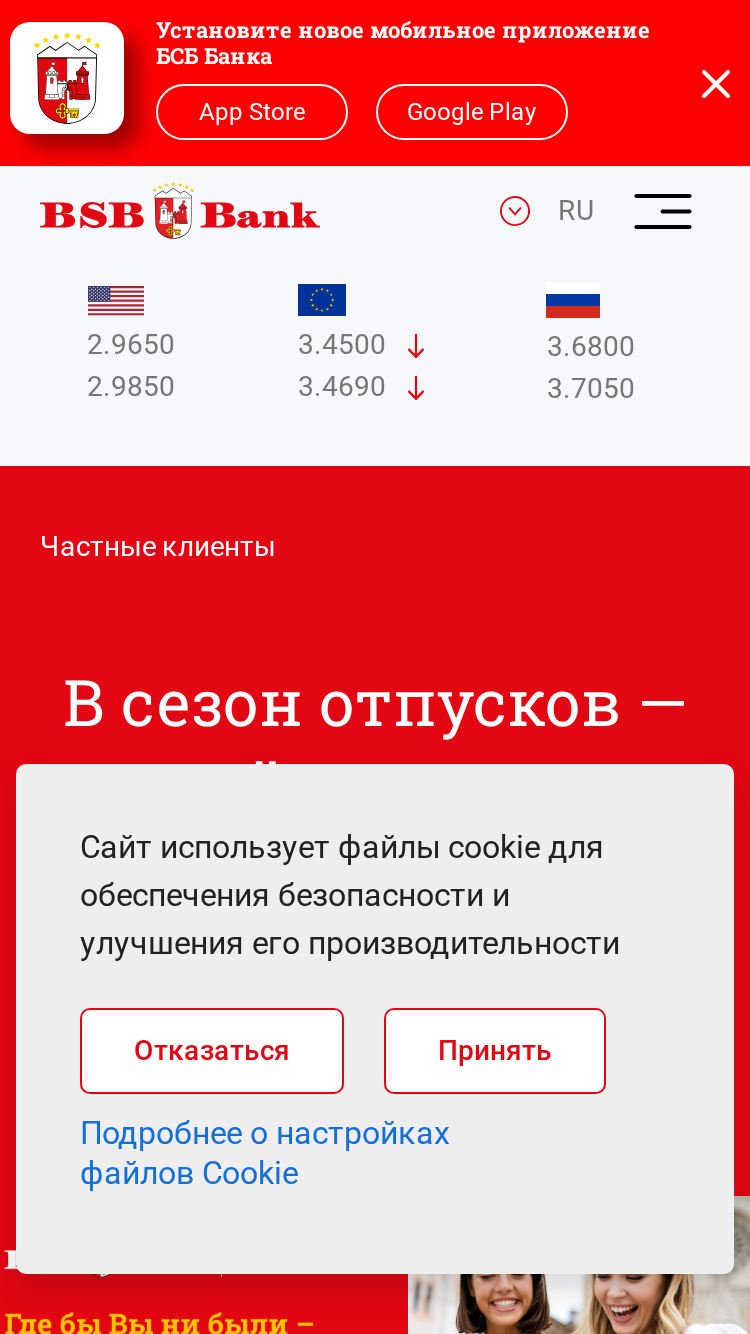Viewport: 750px width, 1334px height.
Task: Open the App Store download link
Action: coord(252,112)
